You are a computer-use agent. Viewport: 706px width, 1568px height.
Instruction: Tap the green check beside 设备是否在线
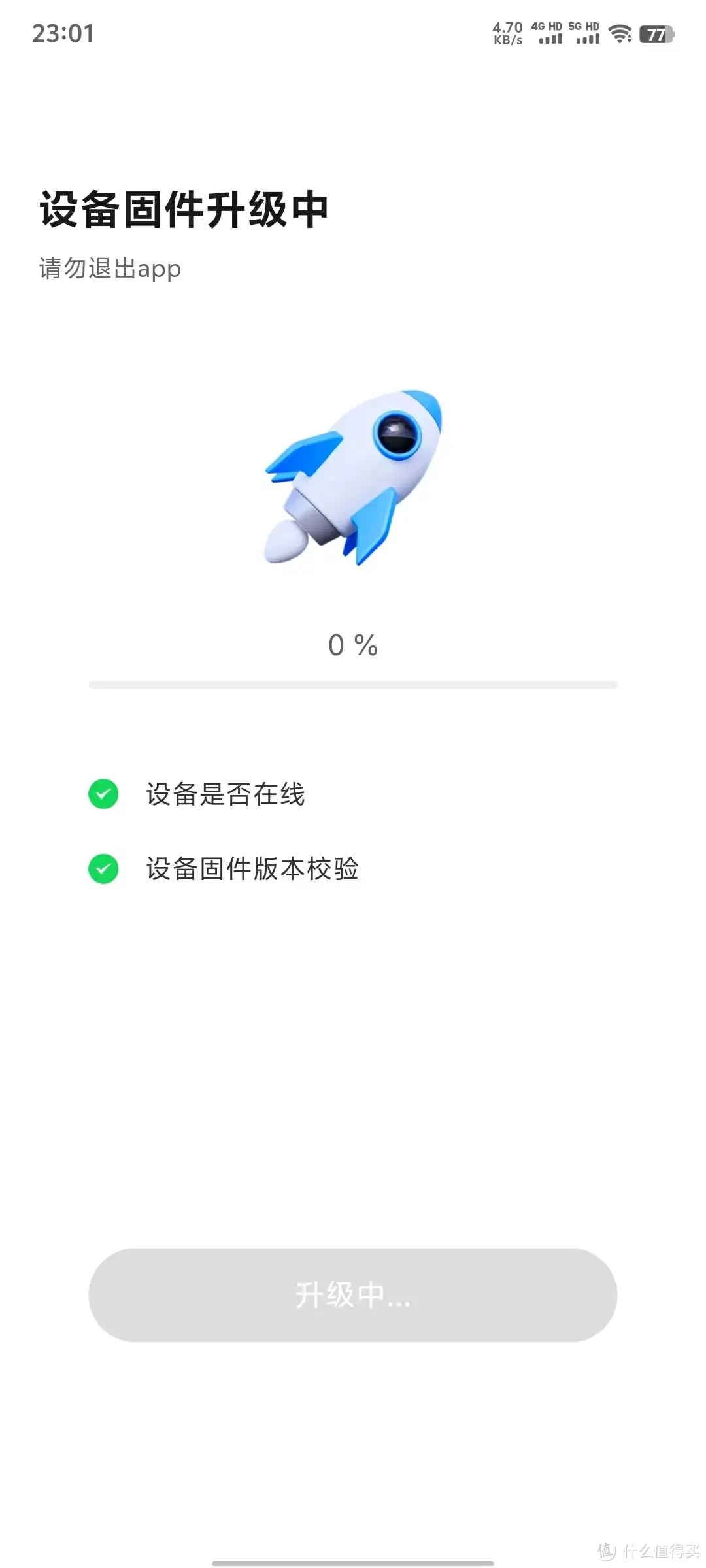point(103,795)
